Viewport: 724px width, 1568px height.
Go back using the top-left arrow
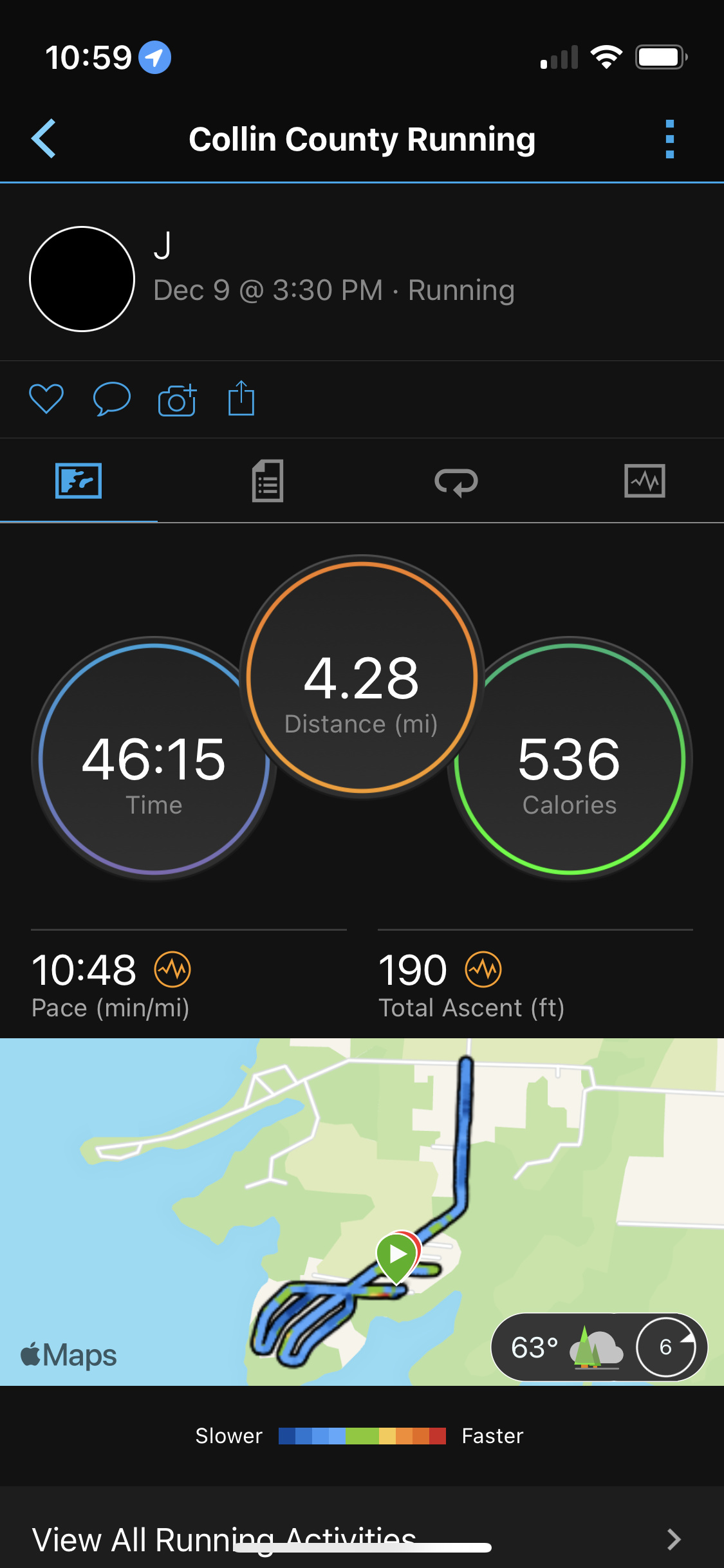44,138
